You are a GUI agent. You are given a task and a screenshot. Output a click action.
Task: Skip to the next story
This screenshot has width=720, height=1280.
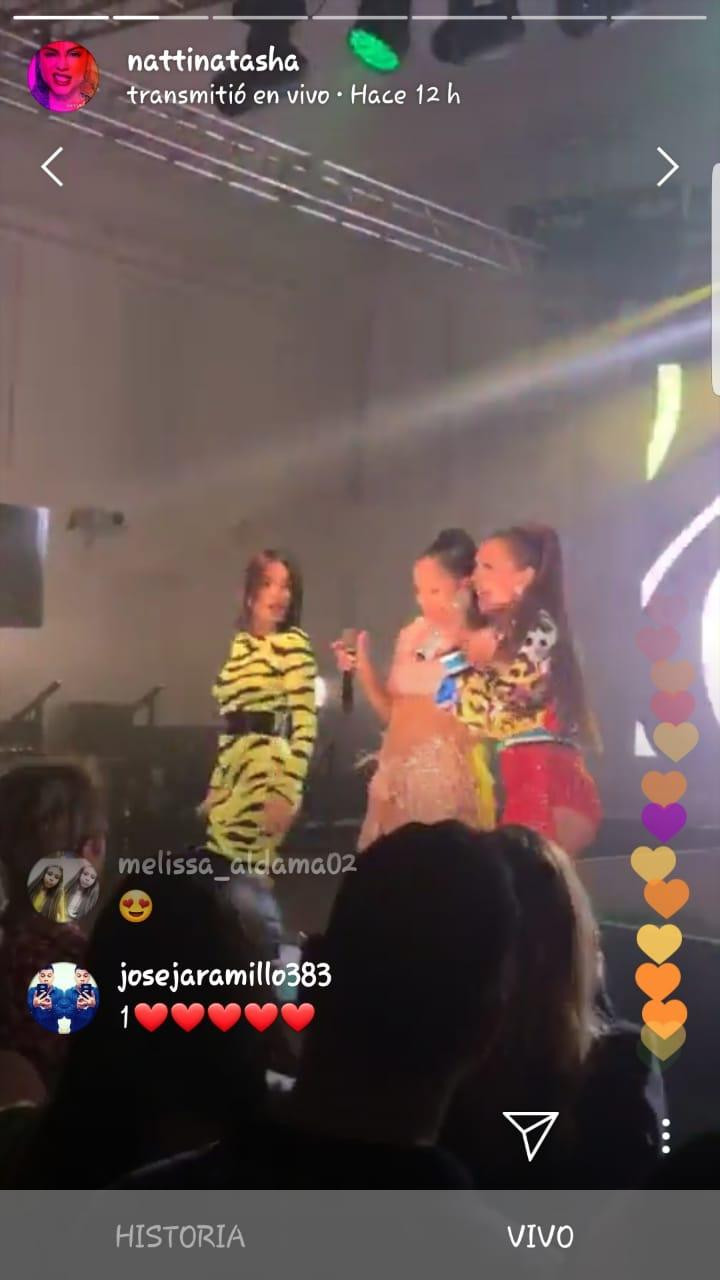(667, 166)
